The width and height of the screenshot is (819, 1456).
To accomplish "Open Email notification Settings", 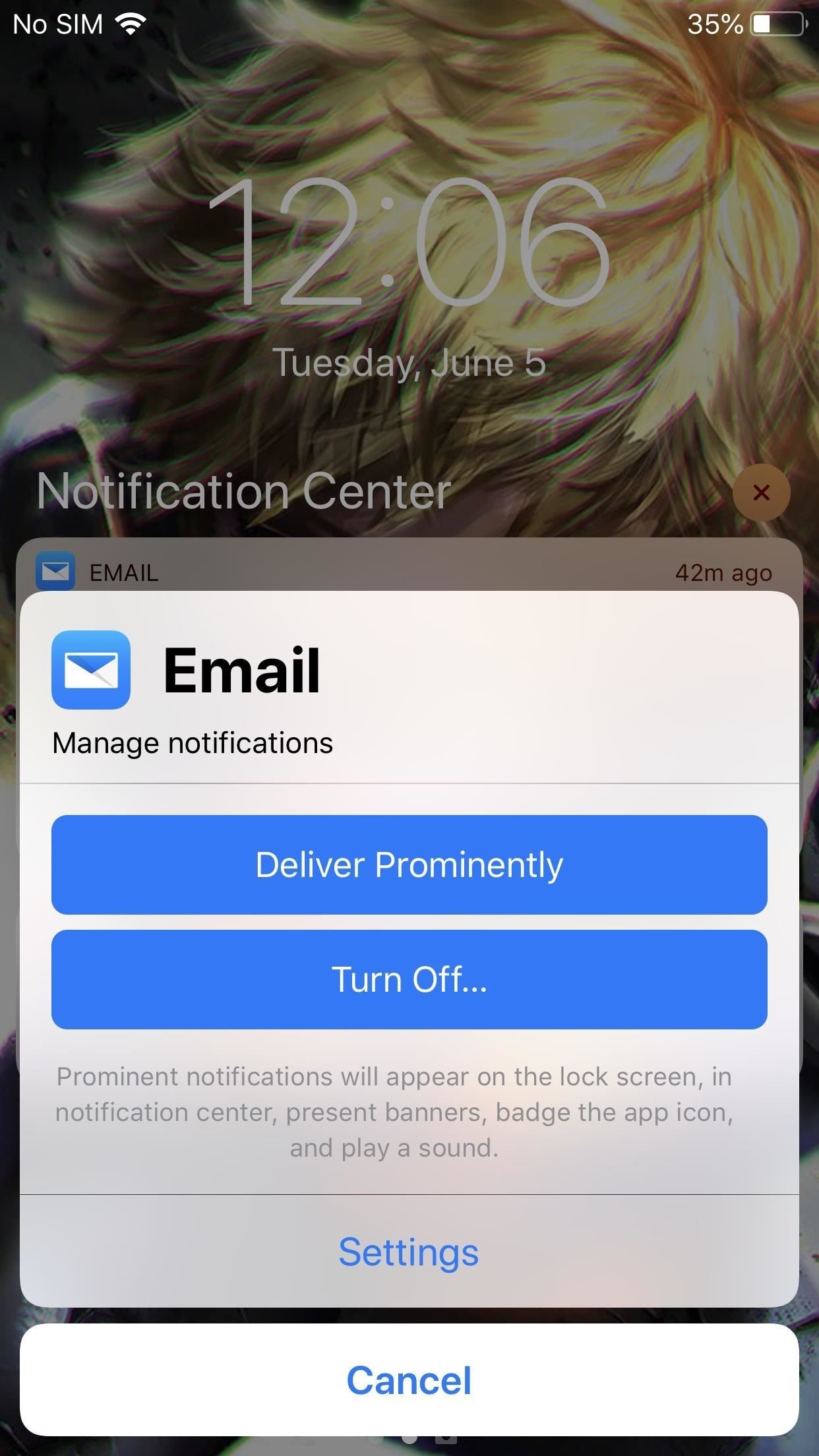I will pos(409,1252).
